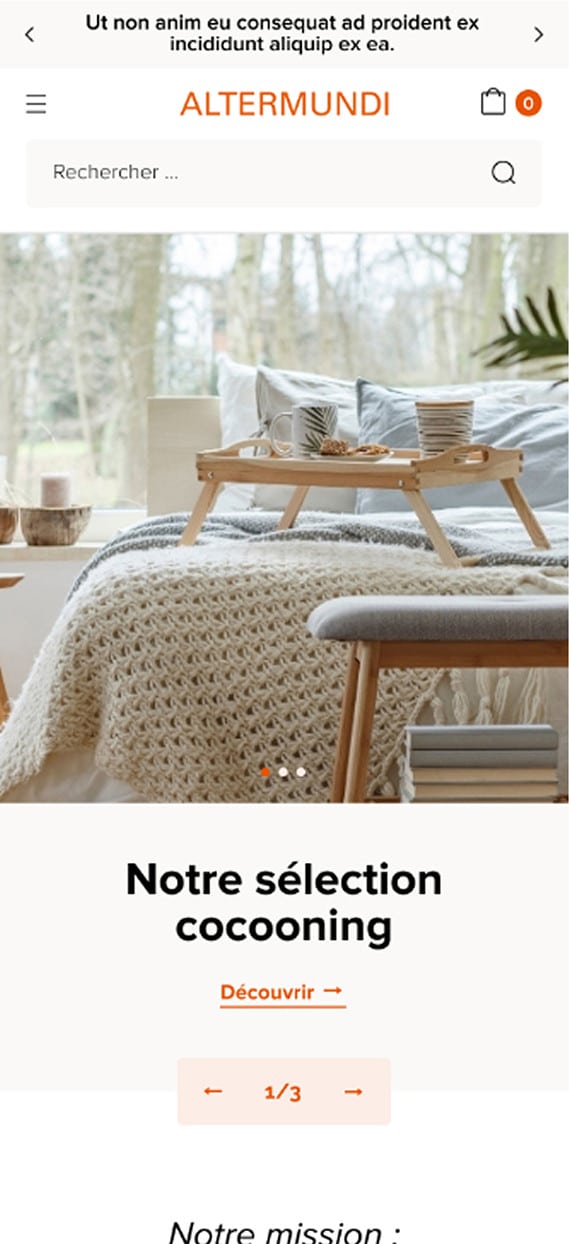Tap the magnifier search icon
This screenshot has width=569, height=1244.
(503, 173)
